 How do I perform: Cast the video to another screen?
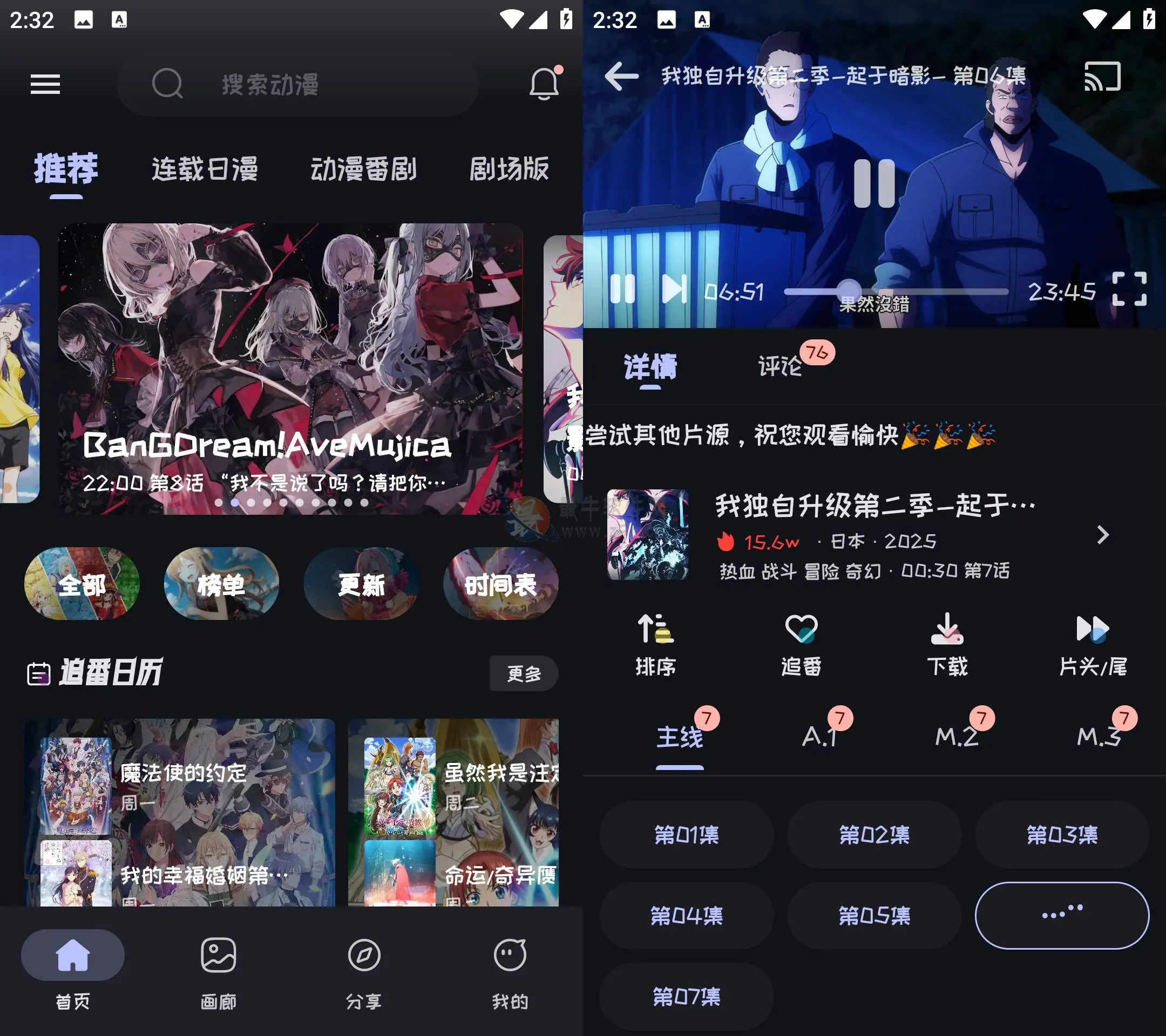click(x=1102, y=76)
